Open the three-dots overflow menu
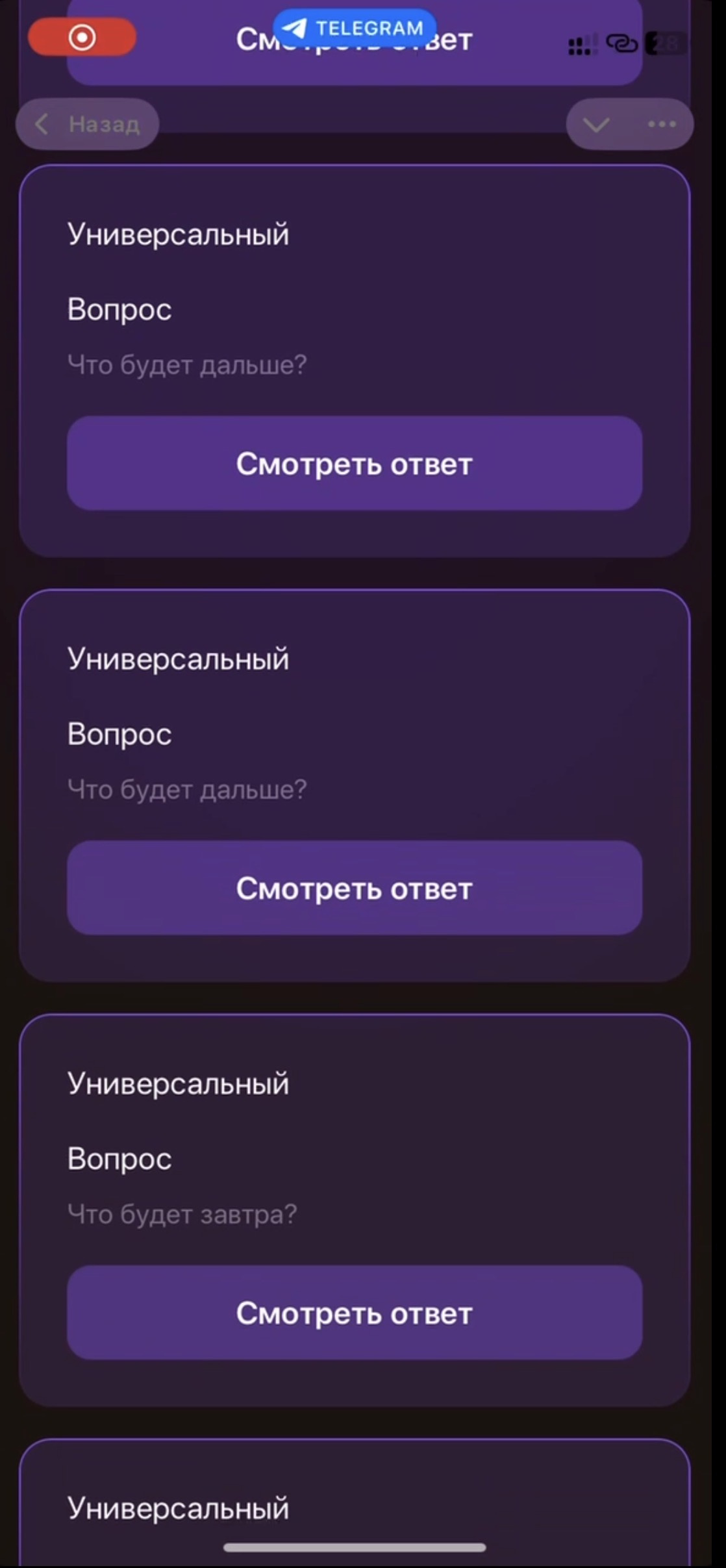Screen dimensions: 726x1568 [x=662, y=124]
